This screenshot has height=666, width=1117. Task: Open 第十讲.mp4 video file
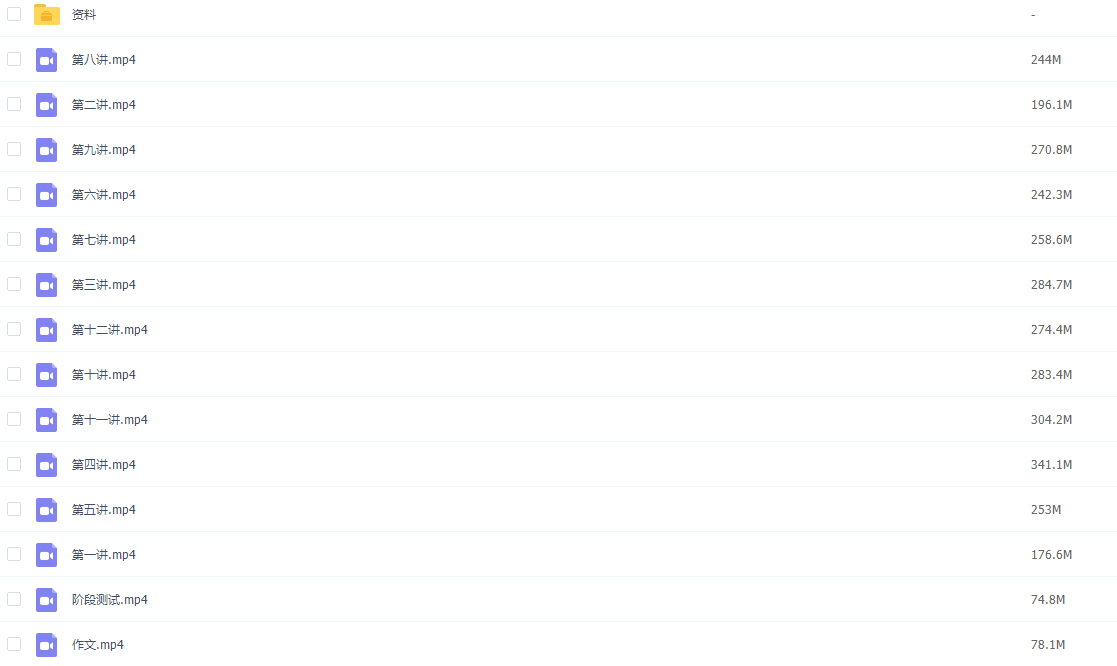pyautogui.click(x=103, y=375)
